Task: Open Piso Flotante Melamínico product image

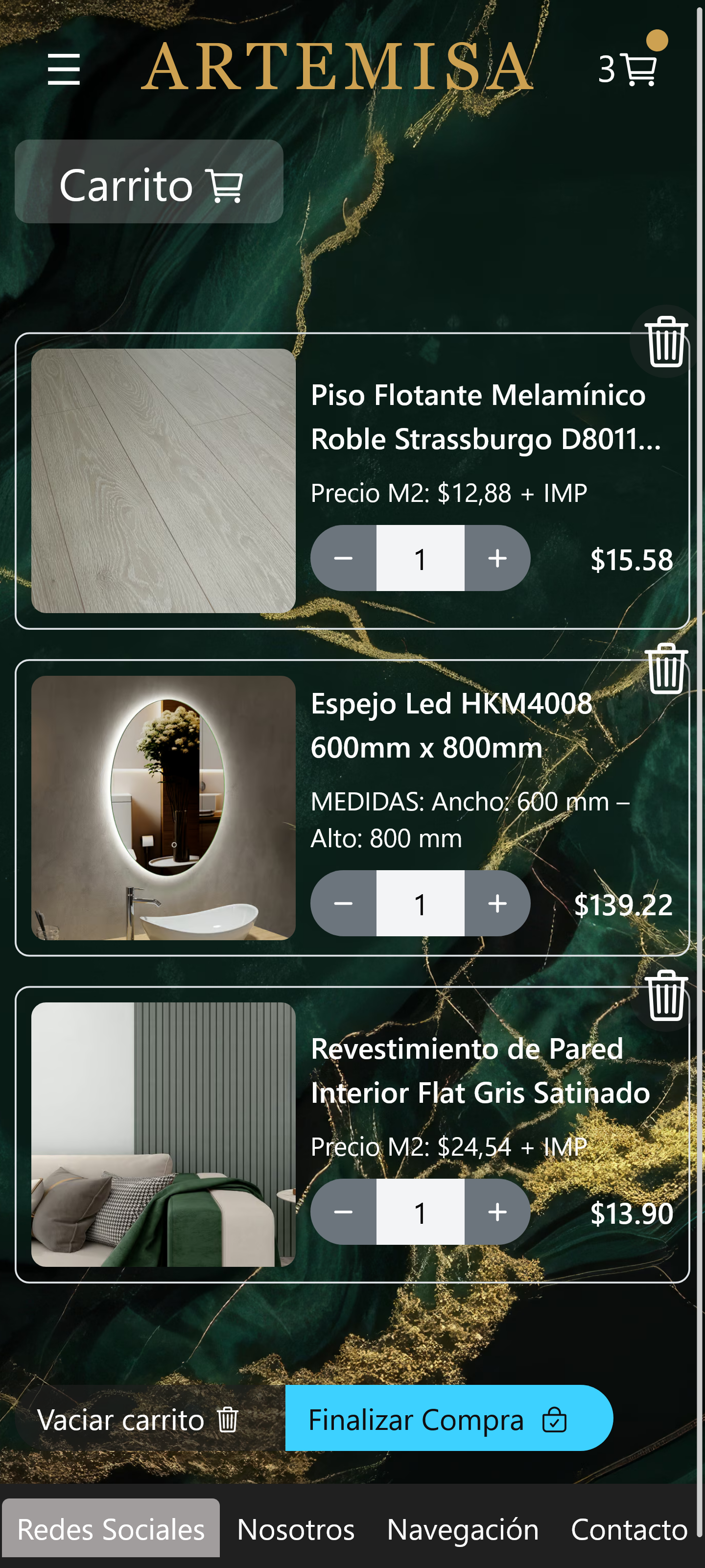Action: pyautogui.click(x=163, y=481)
